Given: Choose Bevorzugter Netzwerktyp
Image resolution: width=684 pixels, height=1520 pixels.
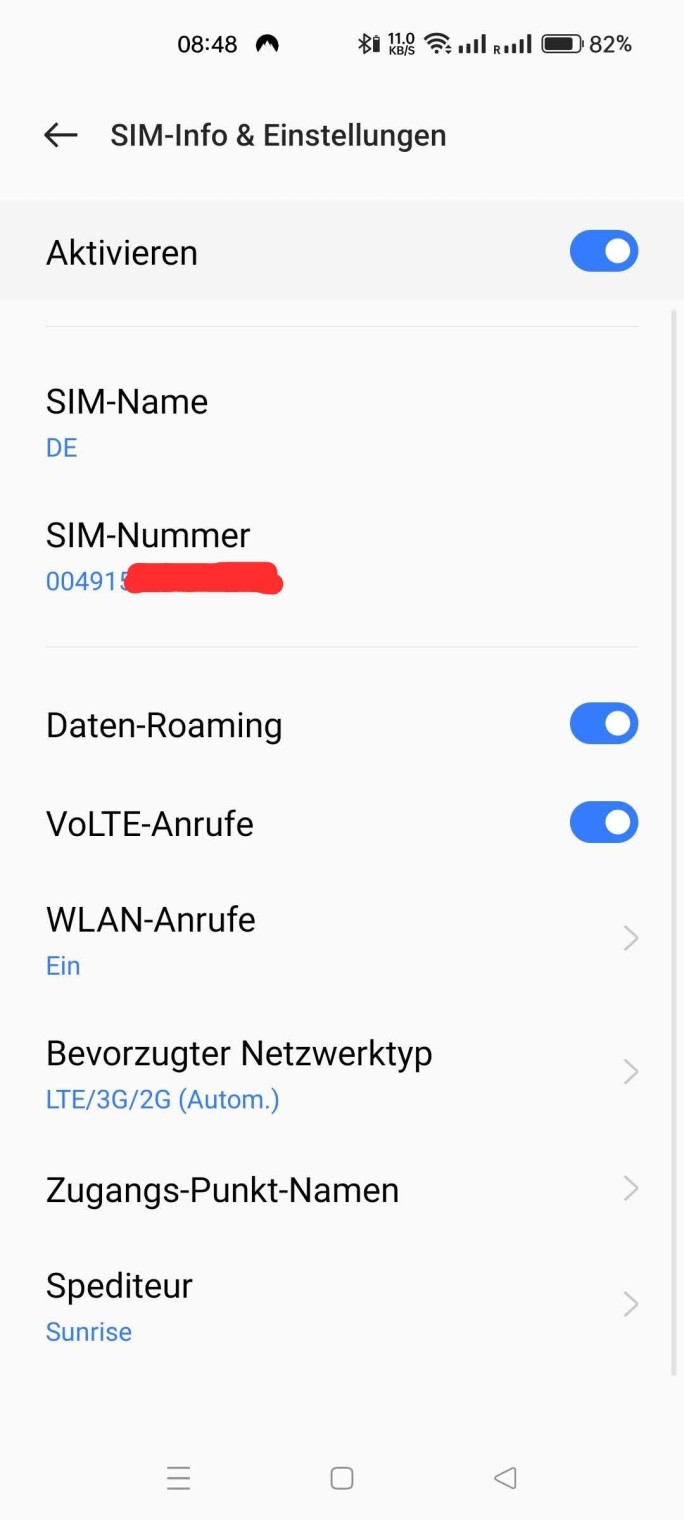Looking at the screenshot, I should 340,1073.
